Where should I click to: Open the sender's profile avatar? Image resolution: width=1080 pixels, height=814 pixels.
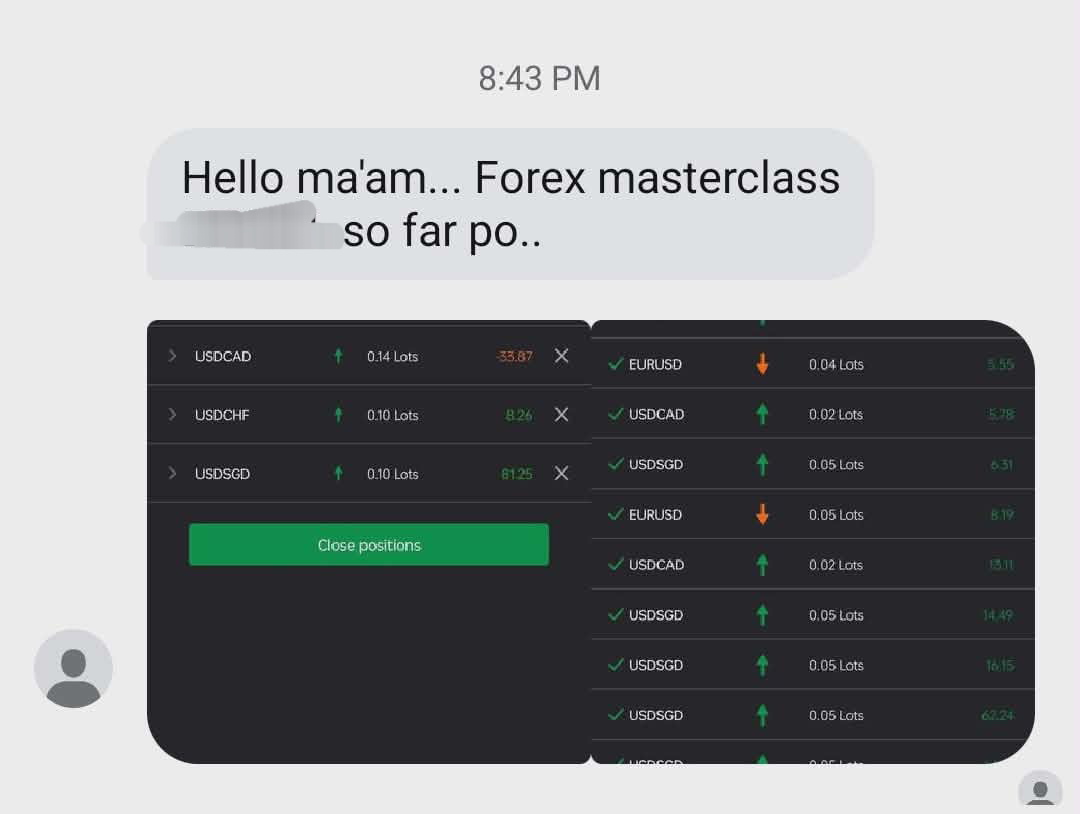(73, 668)
